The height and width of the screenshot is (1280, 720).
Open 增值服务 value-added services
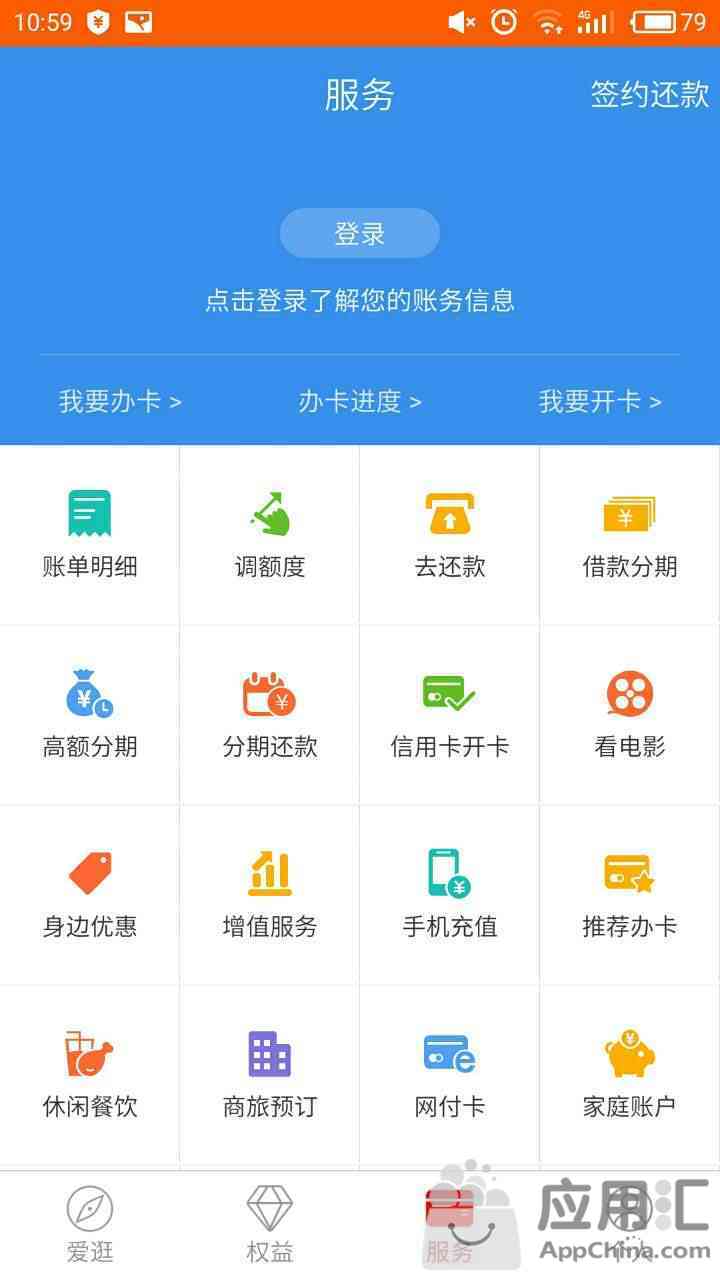pos(270,895)
